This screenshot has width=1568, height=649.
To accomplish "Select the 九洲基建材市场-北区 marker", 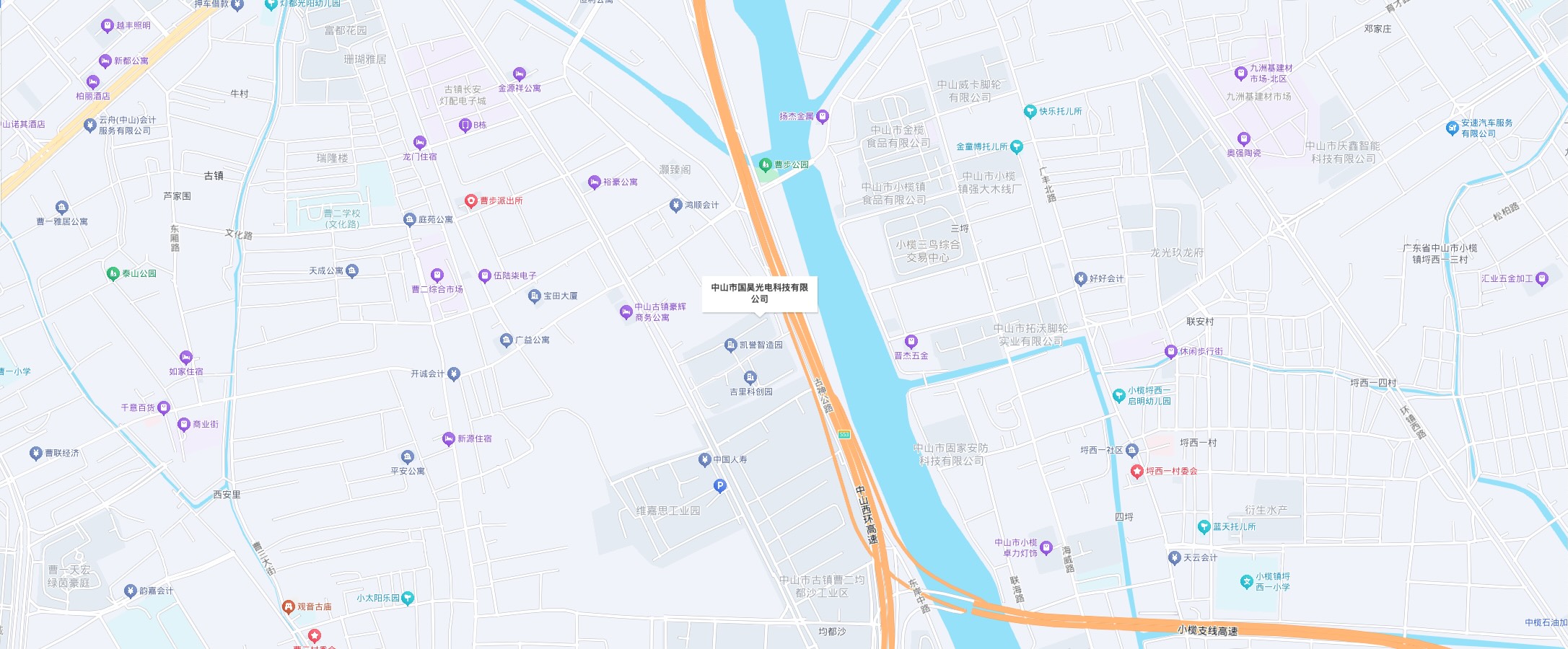I will click(1241, 74).
